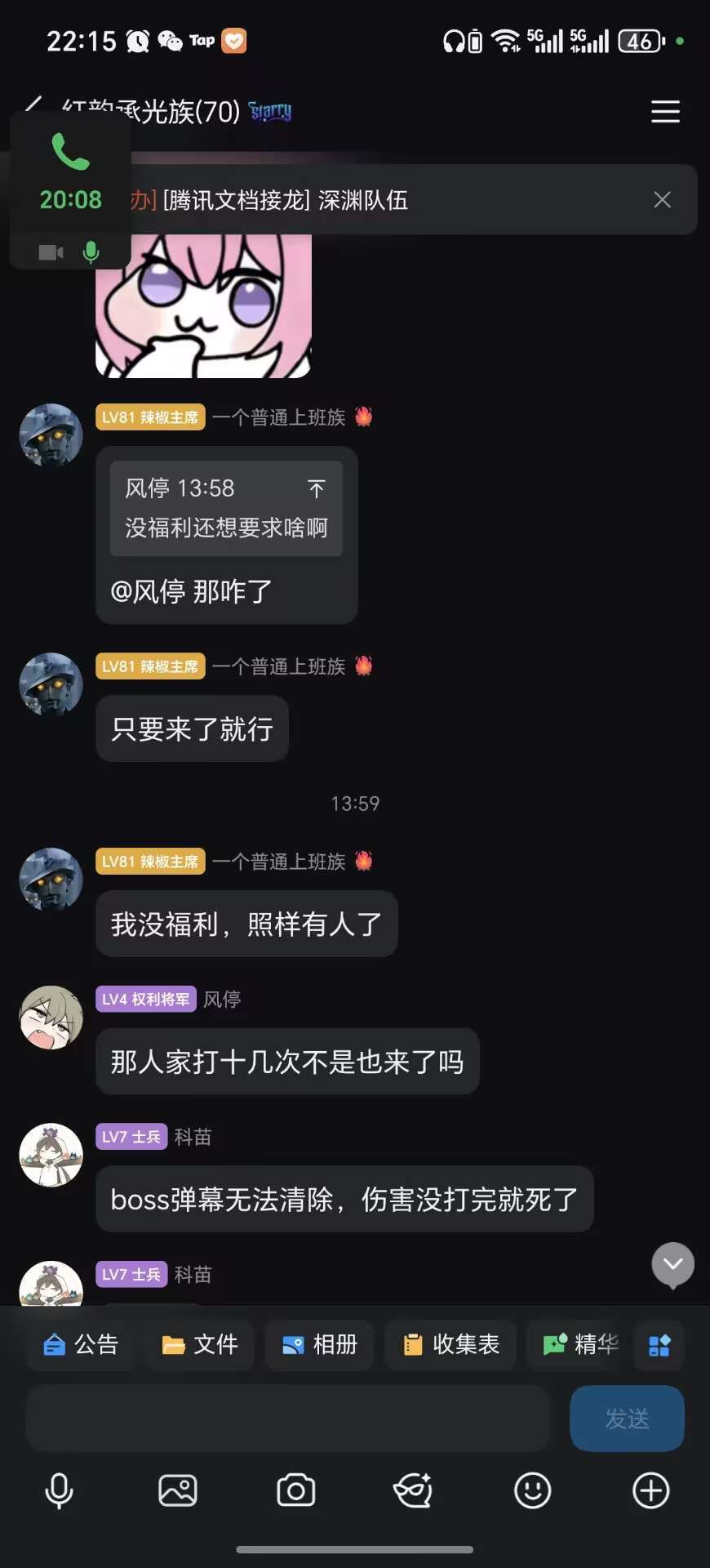Open the 公告 announcements tab

coord(79,1345)
